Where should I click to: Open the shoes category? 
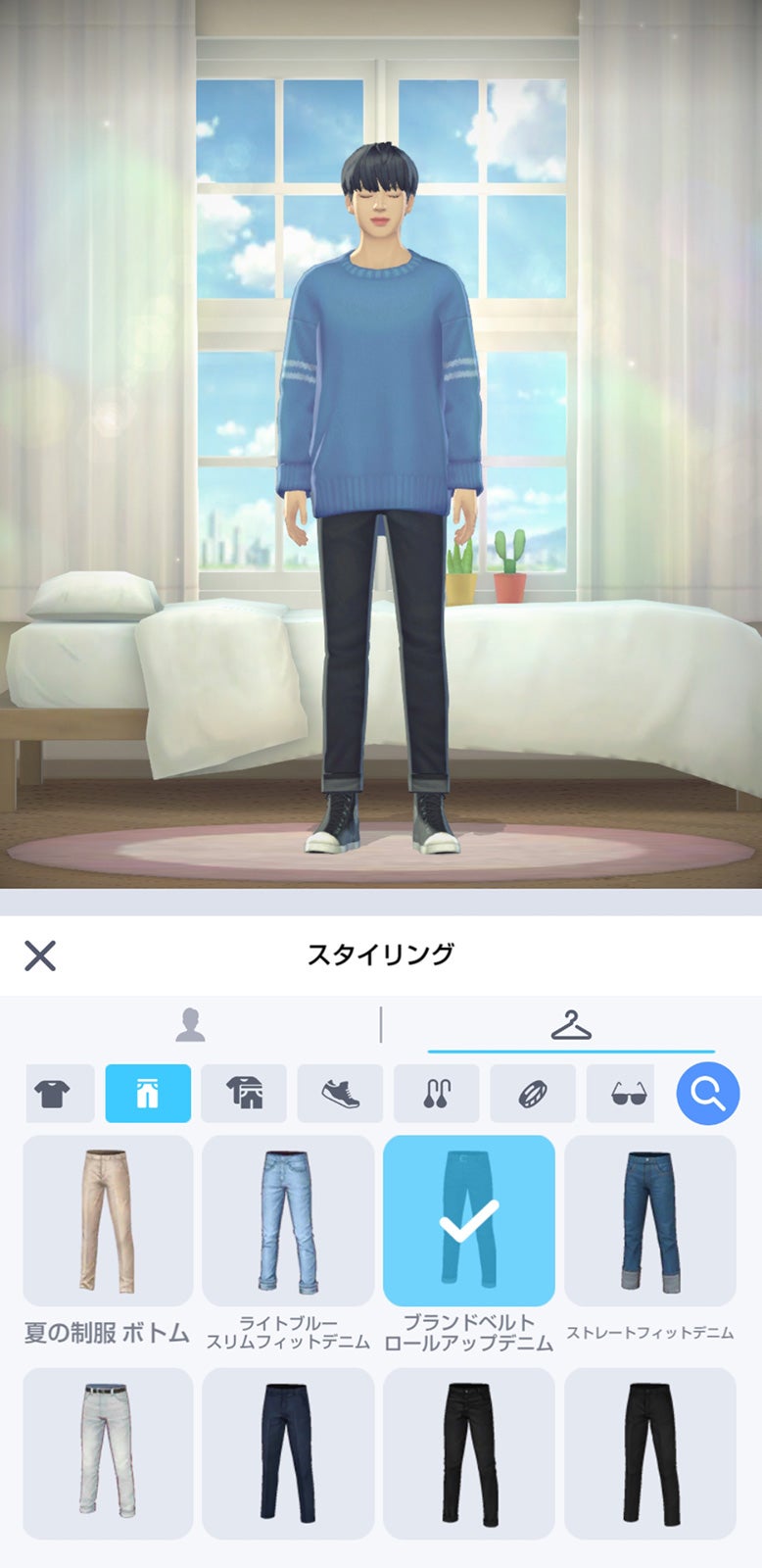click(x=340, y=1094)
